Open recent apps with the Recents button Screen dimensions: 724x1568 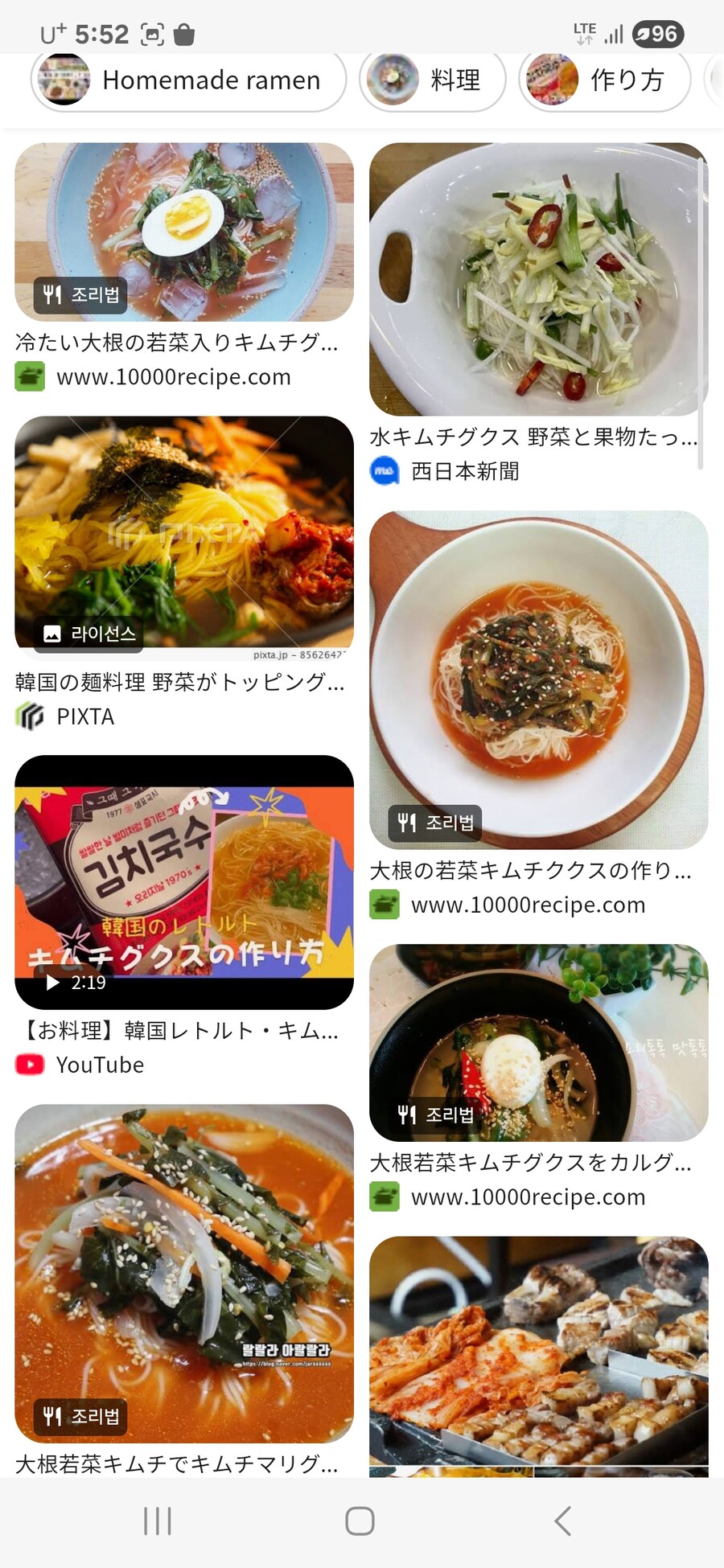tap(158, 1520)
